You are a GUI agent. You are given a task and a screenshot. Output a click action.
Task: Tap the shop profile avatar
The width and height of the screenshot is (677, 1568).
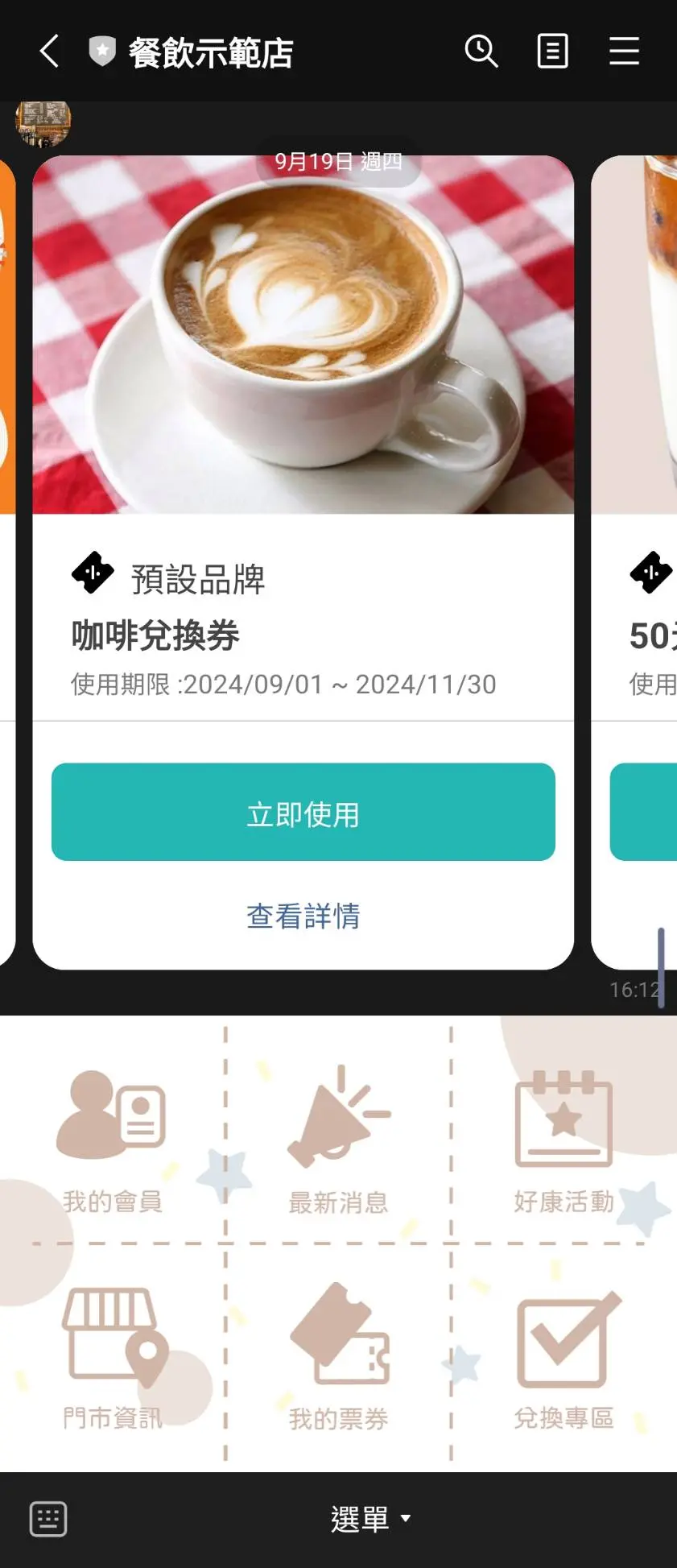click(x=45, y=123)
